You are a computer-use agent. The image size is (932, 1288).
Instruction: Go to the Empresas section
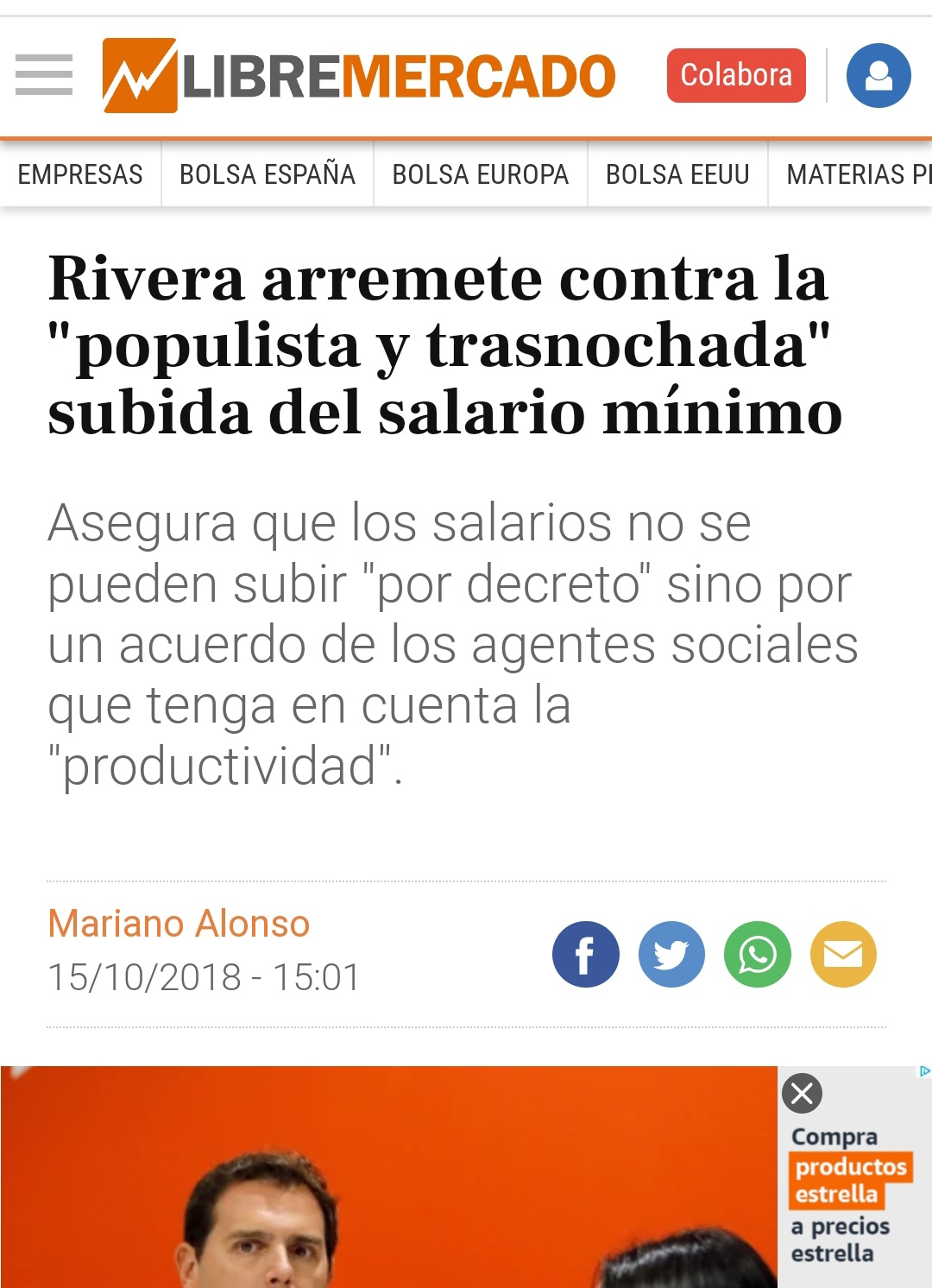(80, 174)
